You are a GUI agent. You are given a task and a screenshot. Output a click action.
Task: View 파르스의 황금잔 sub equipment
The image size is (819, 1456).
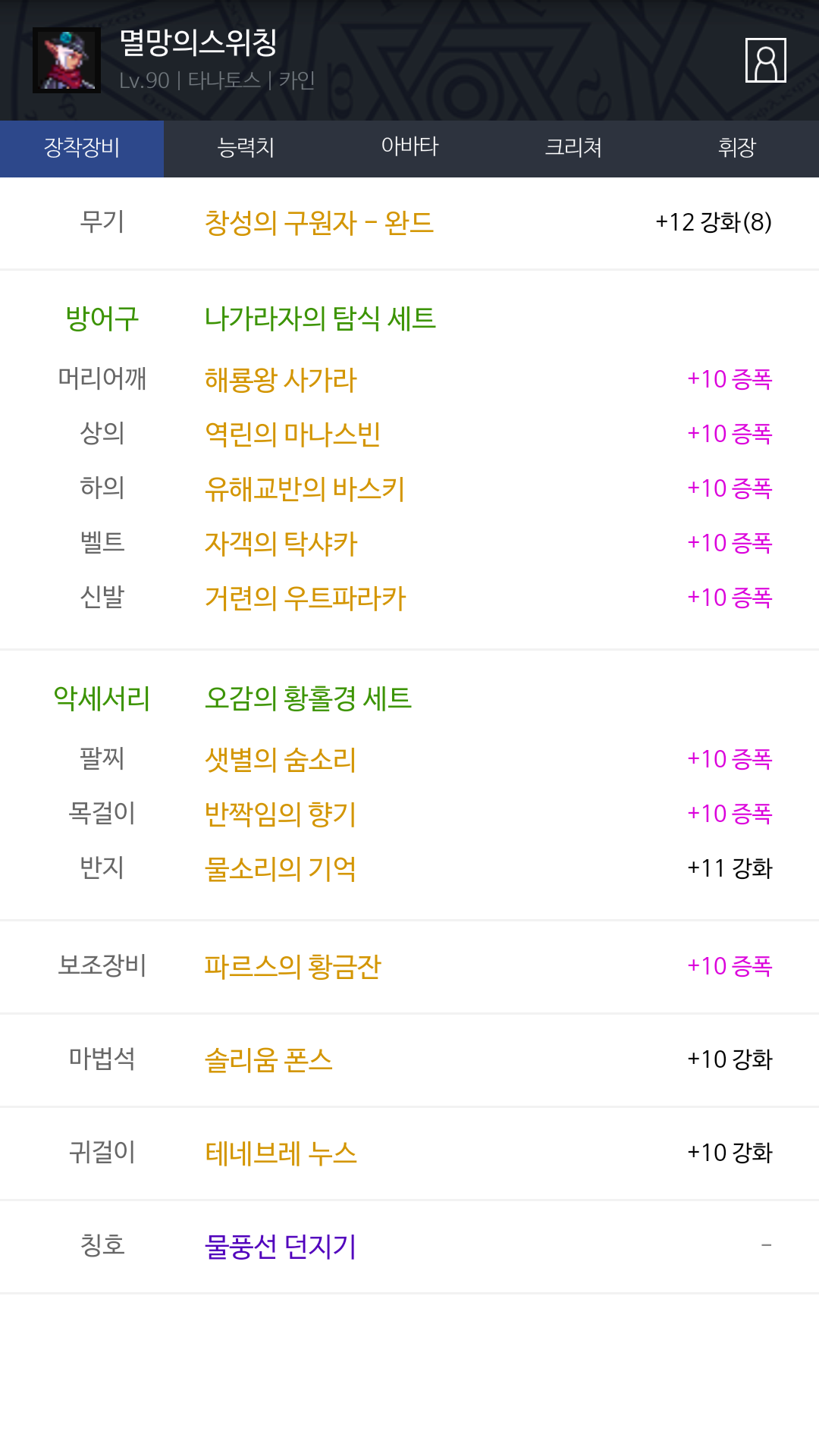tap(293, 967)
